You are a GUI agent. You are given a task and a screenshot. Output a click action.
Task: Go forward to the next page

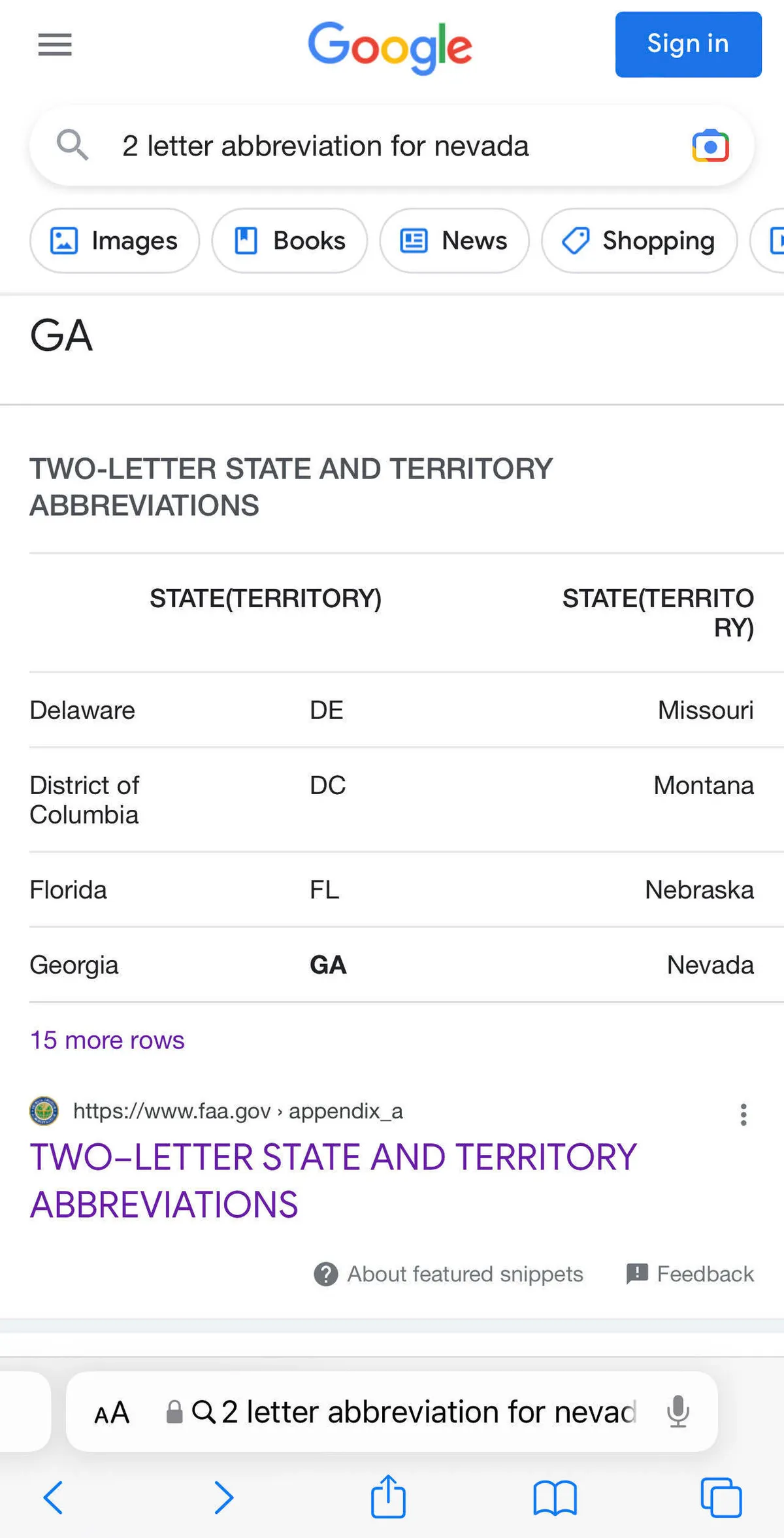pyautogui.click(x=223, y=1497)
